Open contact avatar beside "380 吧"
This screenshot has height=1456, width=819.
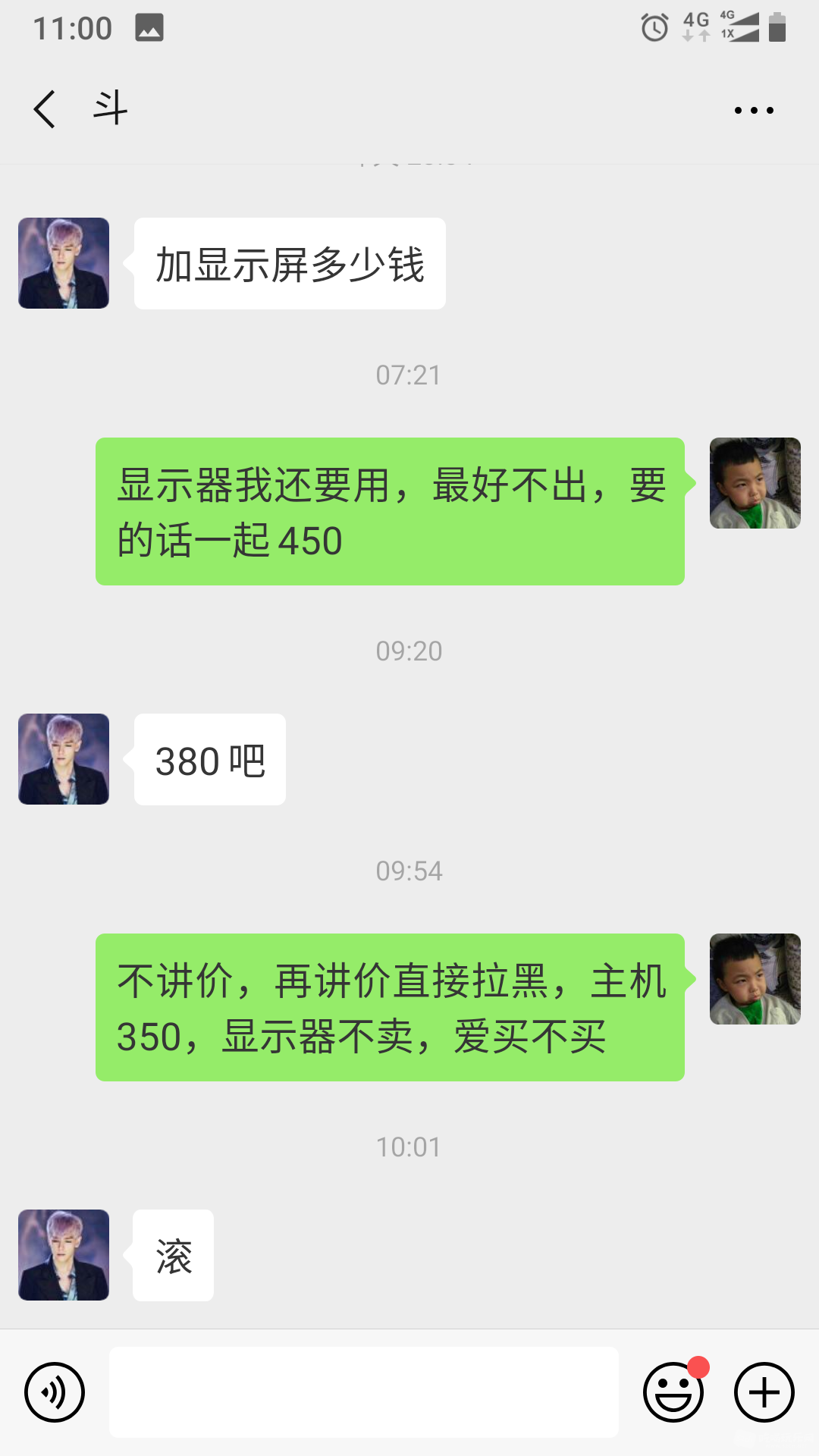pyautogui.click(x=64, y=759)
